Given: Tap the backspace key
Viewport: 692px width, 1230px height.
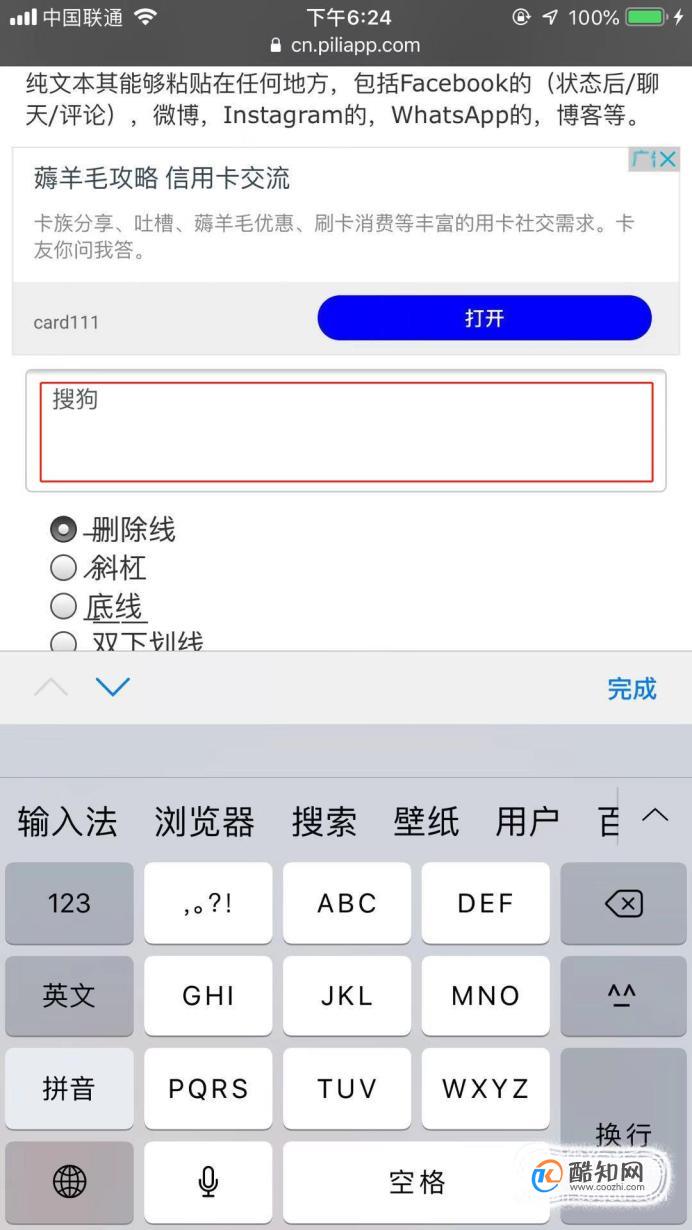Looking at the screenshot, I should click(624, 904).
